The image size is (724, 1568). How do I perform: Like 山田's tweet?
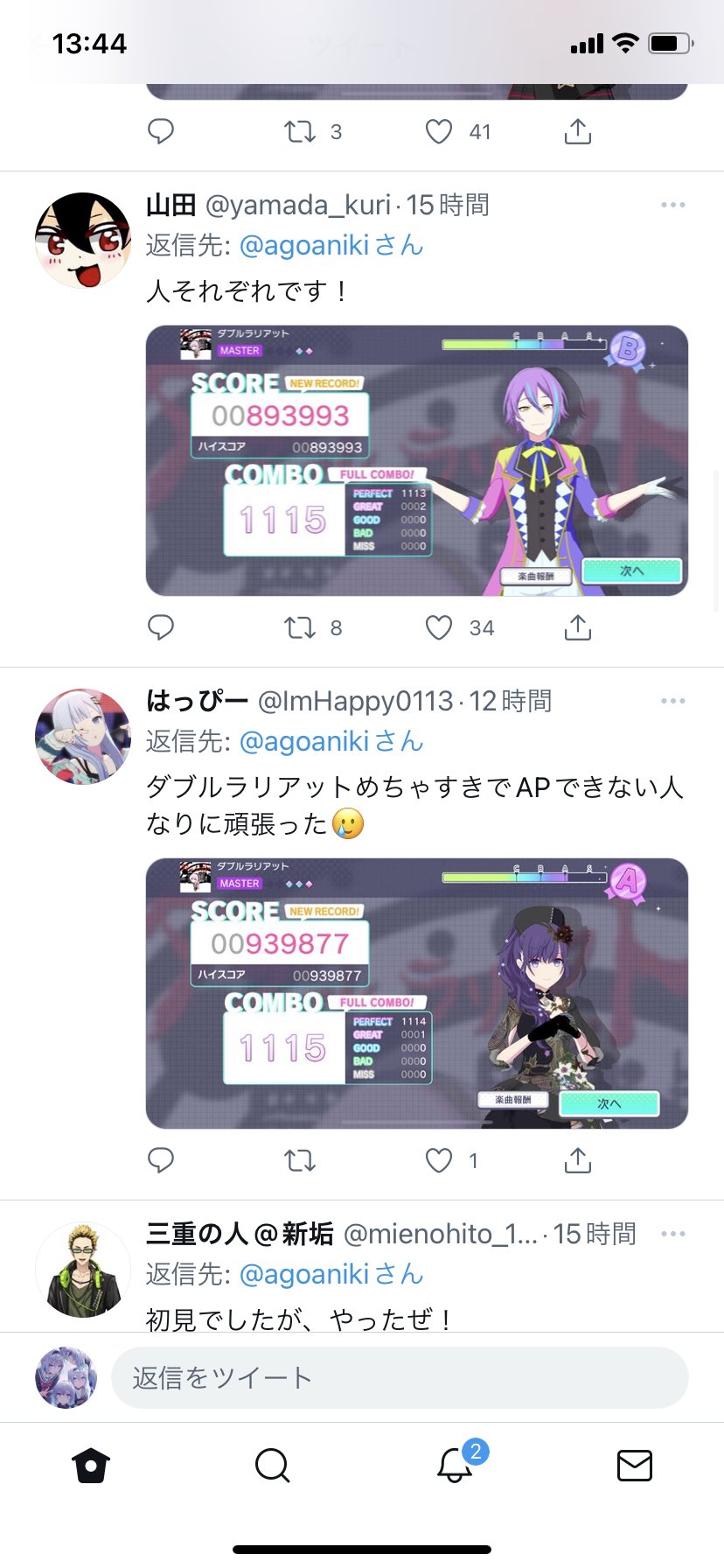pos(439,627)
